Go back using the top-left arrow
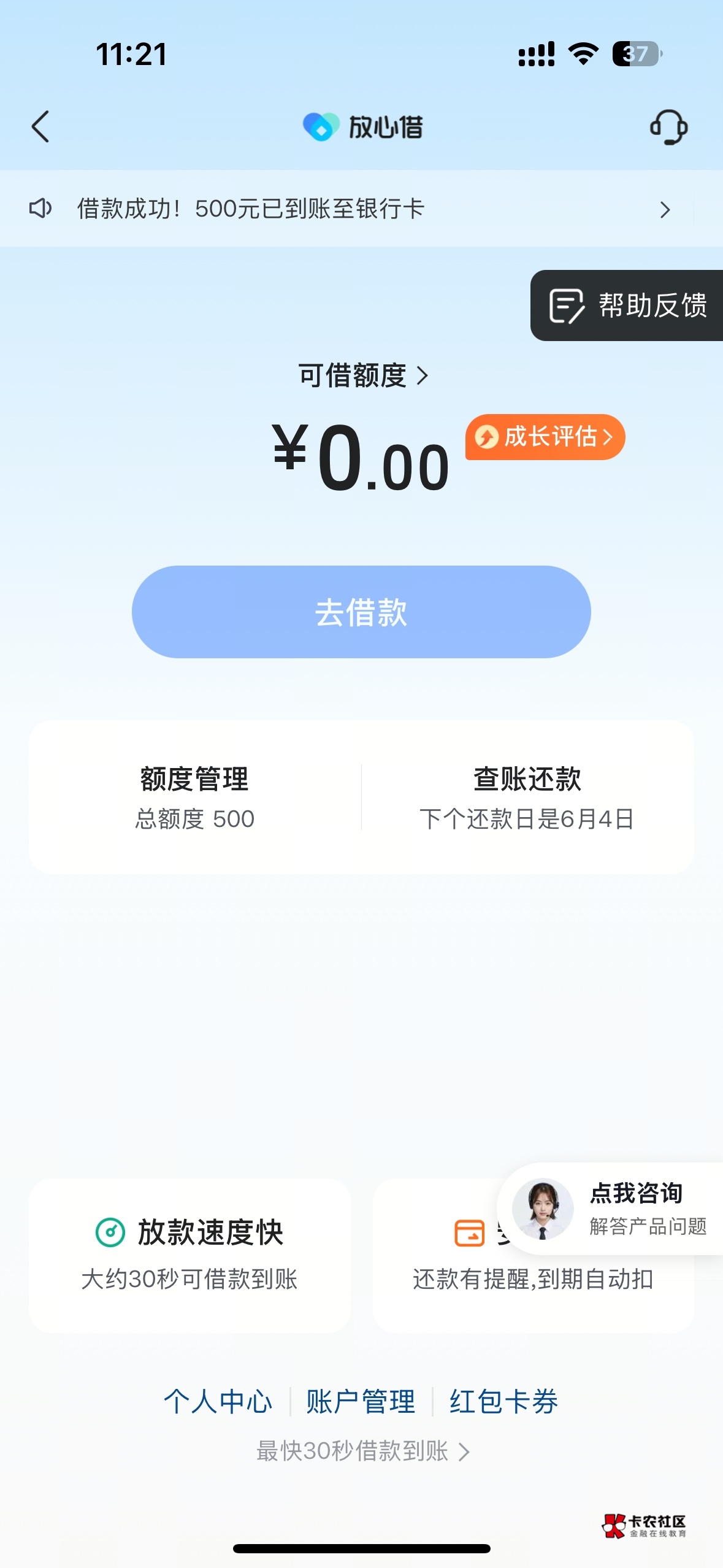 [x=40, y=127]
